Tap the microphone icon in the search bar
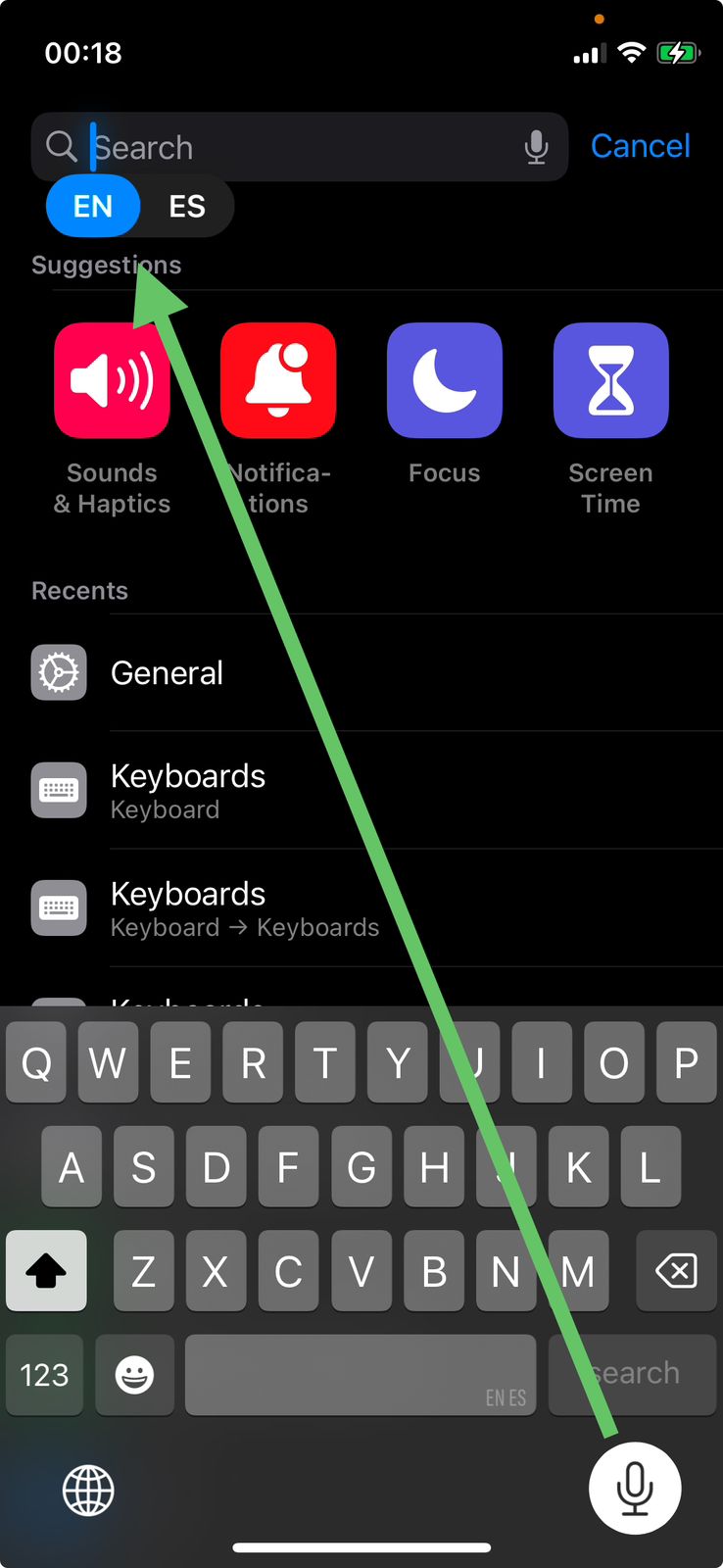This screenshot has height=1568, width=723. pyautogui.click(x=536, y=147)
